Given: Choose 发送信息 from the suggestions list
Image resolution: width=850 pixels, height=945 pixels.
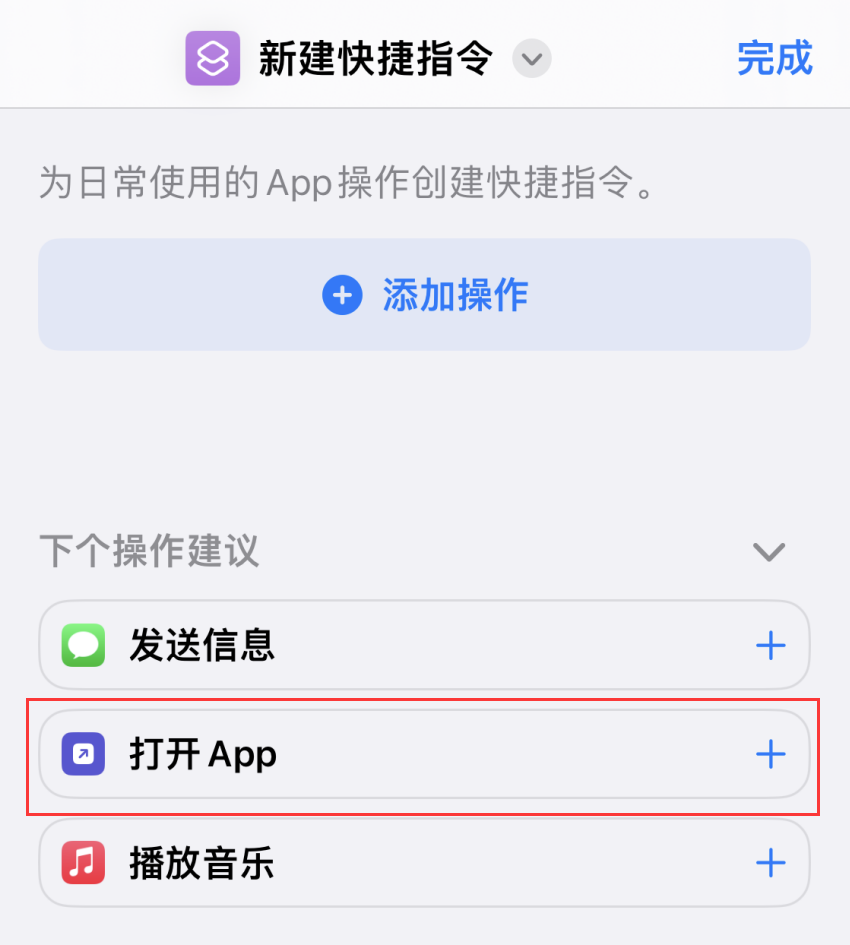Looking at the screenshot, I should [x=400, y=645].
